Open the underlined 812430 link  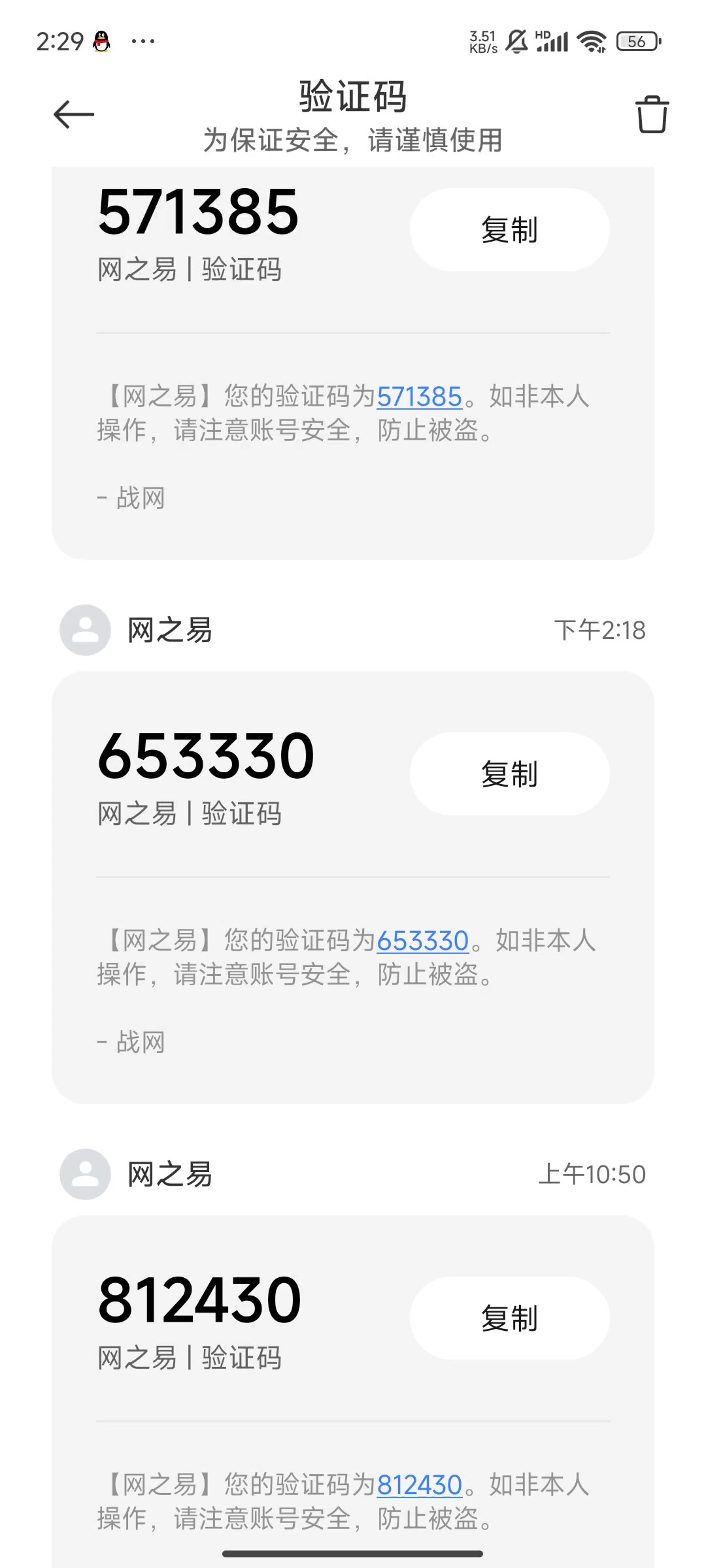coord(420,1485)
